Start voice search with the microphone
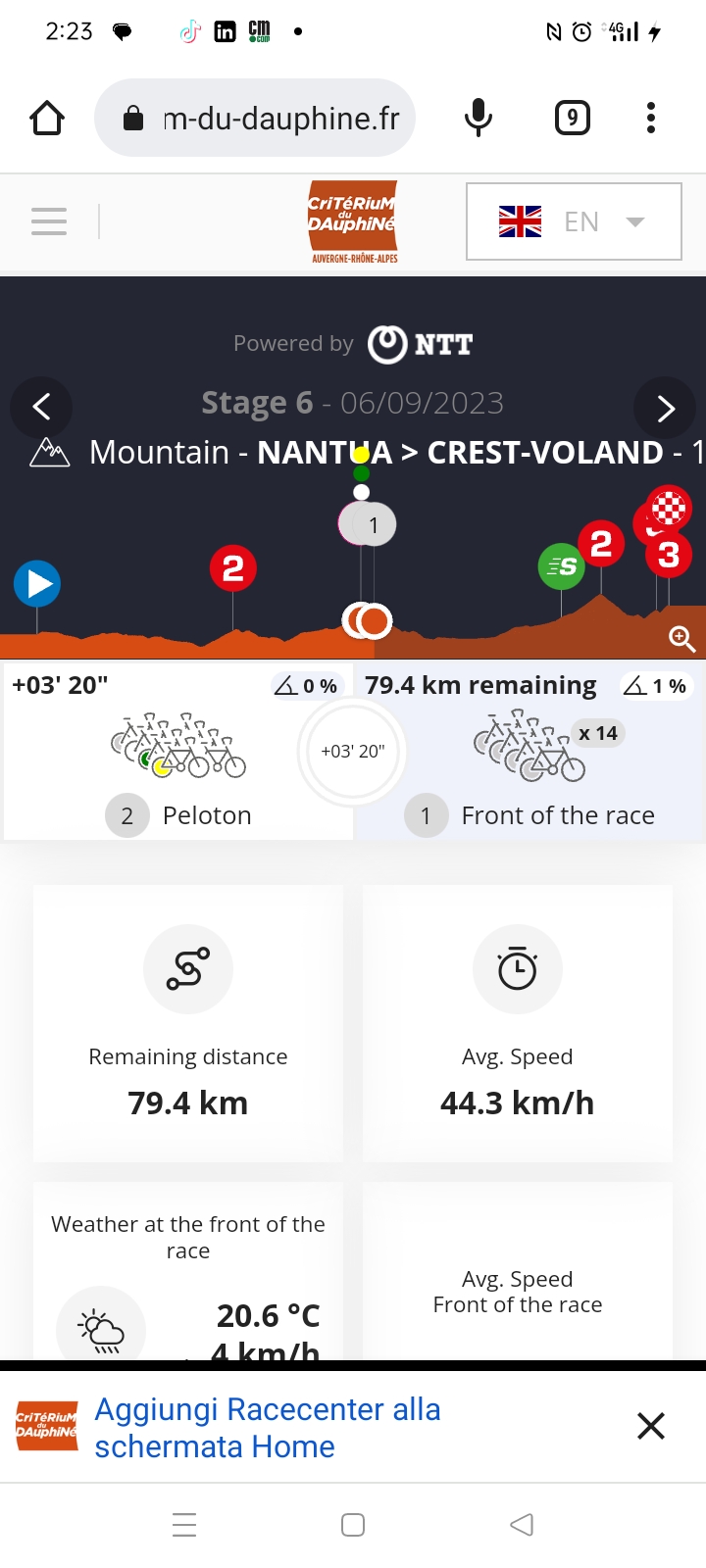Viewport: 706px width, 1568px height. pyautogui.click(x=479, y=119)
